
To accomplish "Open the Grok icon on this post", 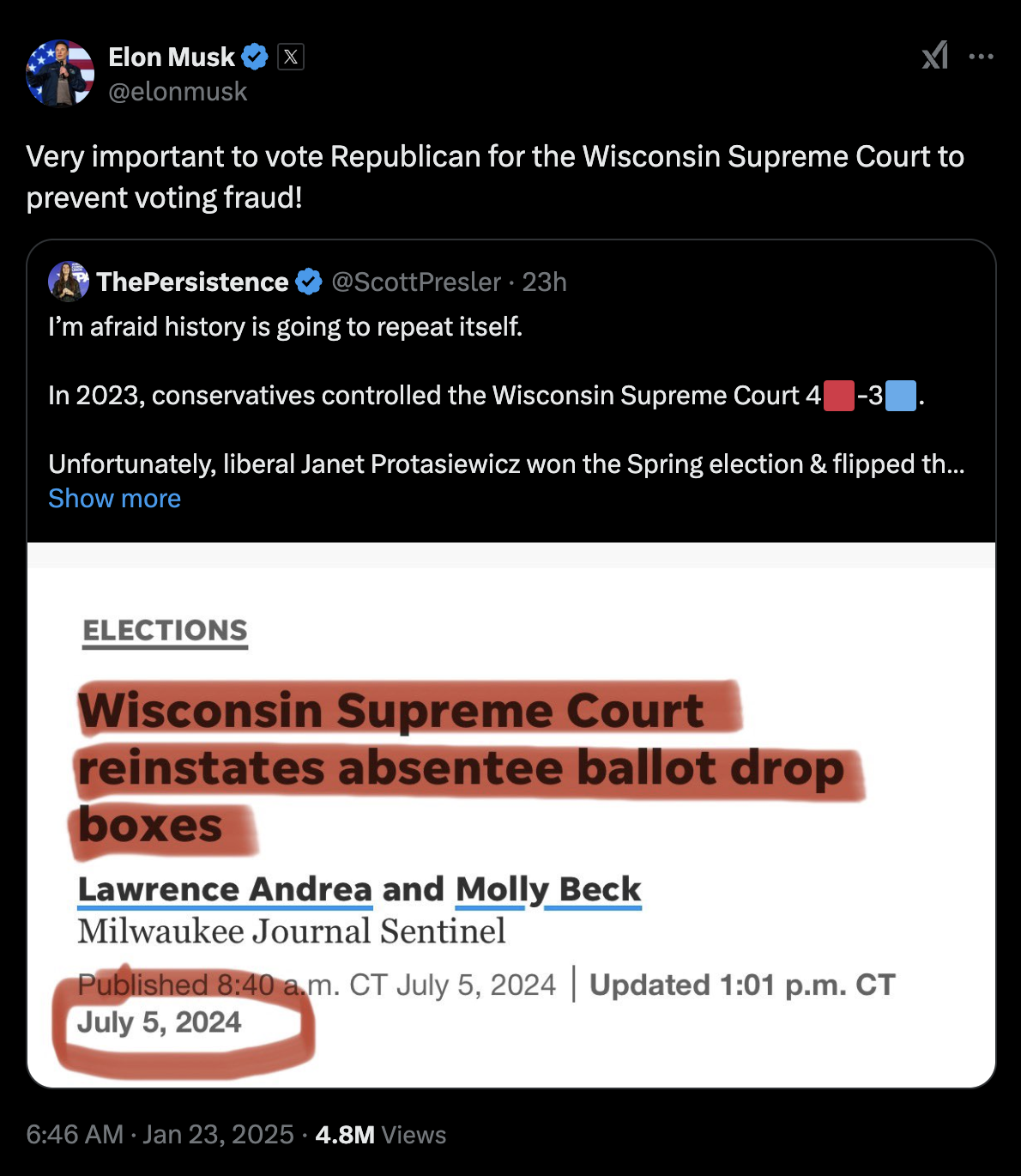I will (934, 57).
